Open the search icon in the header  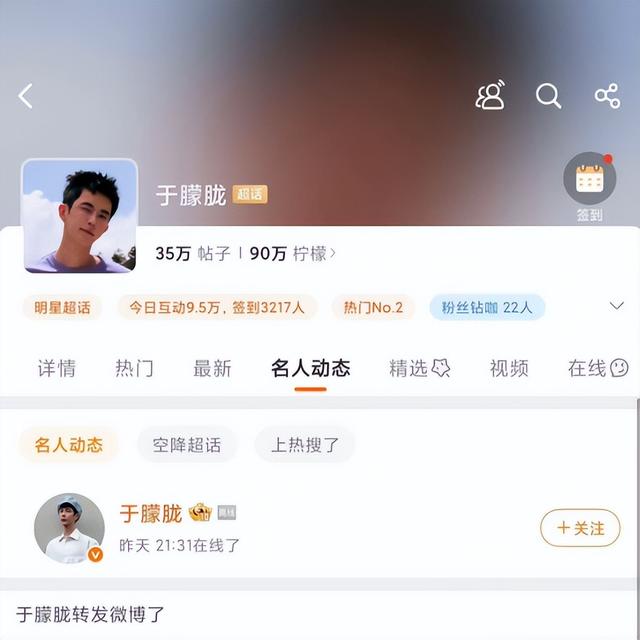pos(548,96)
